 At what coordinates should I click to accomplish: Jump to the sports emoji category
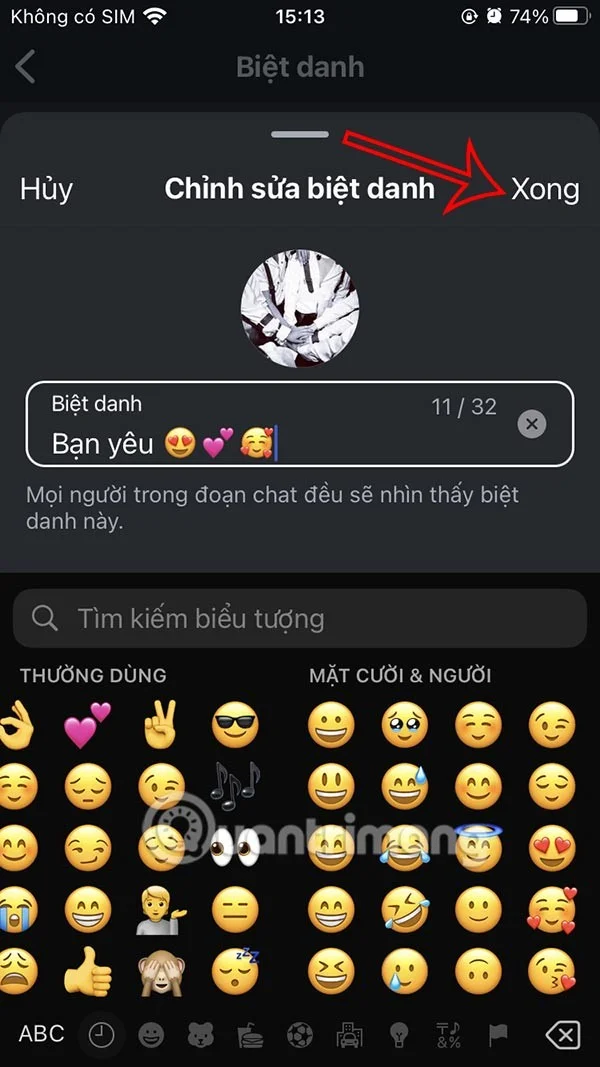click(x=299, y=1035)
